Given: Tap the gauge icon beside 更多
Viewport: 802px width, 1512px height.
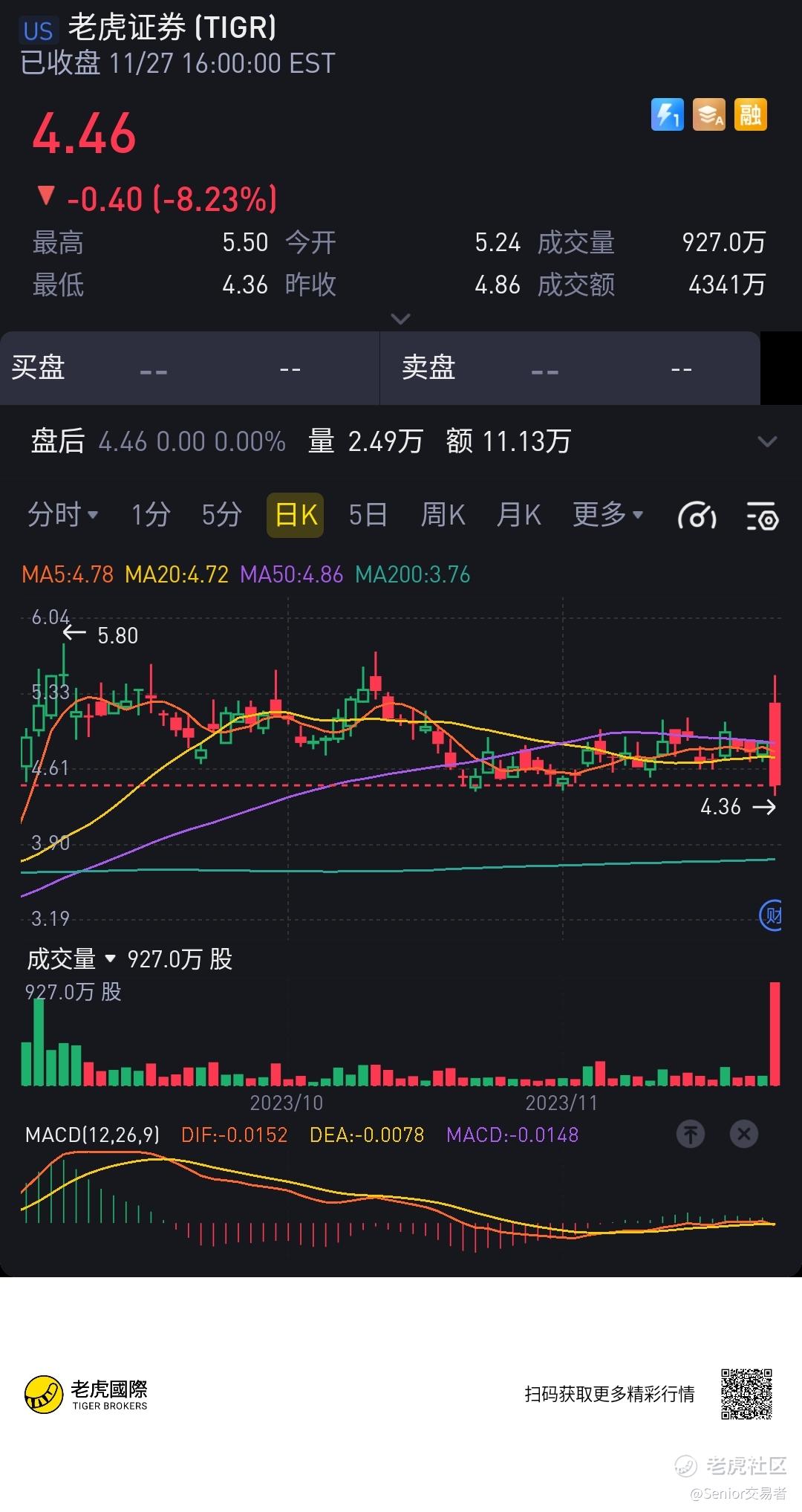Looking at the screenshot, I should tap(697, 515).
